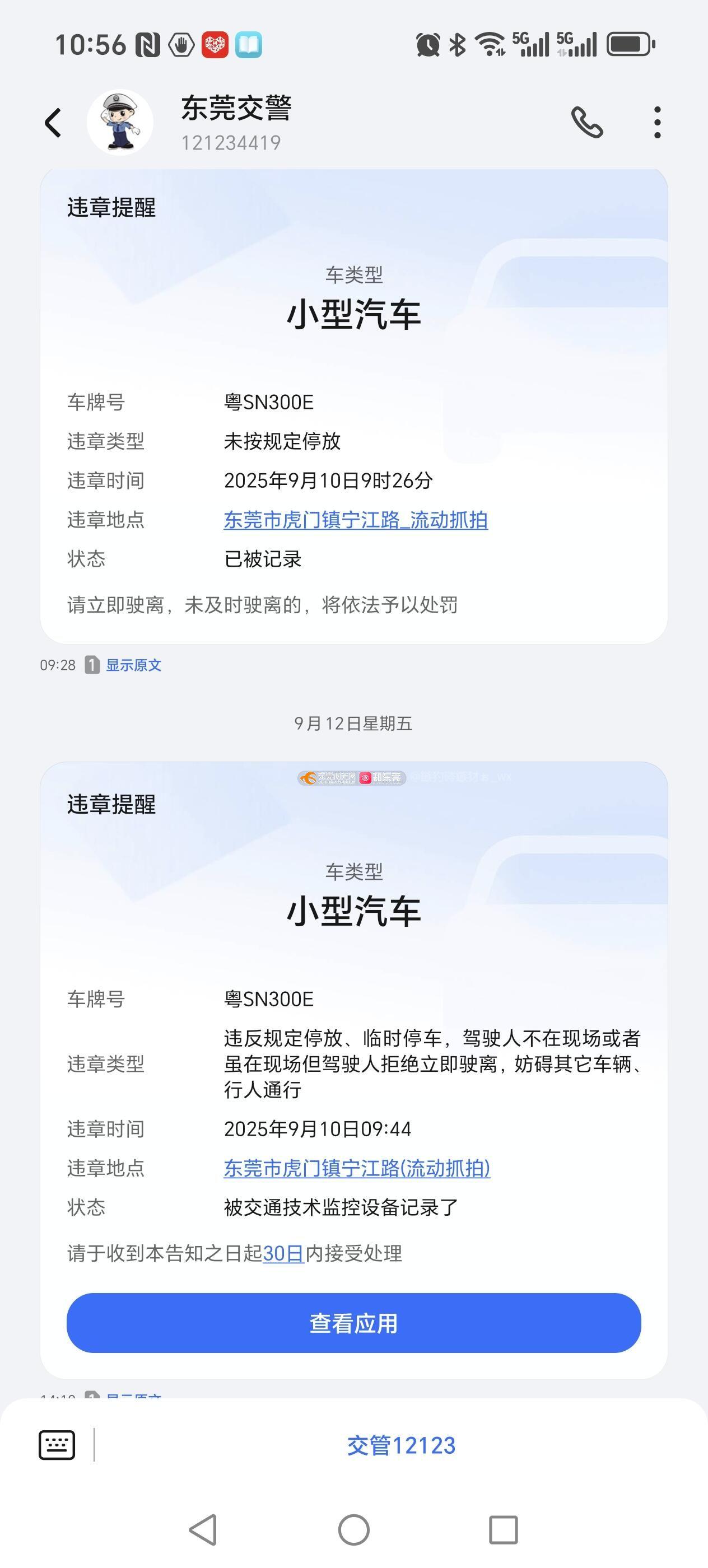Open the recent apps overview
Viewport: 708px width, 1568px height.
[504, 1530]
